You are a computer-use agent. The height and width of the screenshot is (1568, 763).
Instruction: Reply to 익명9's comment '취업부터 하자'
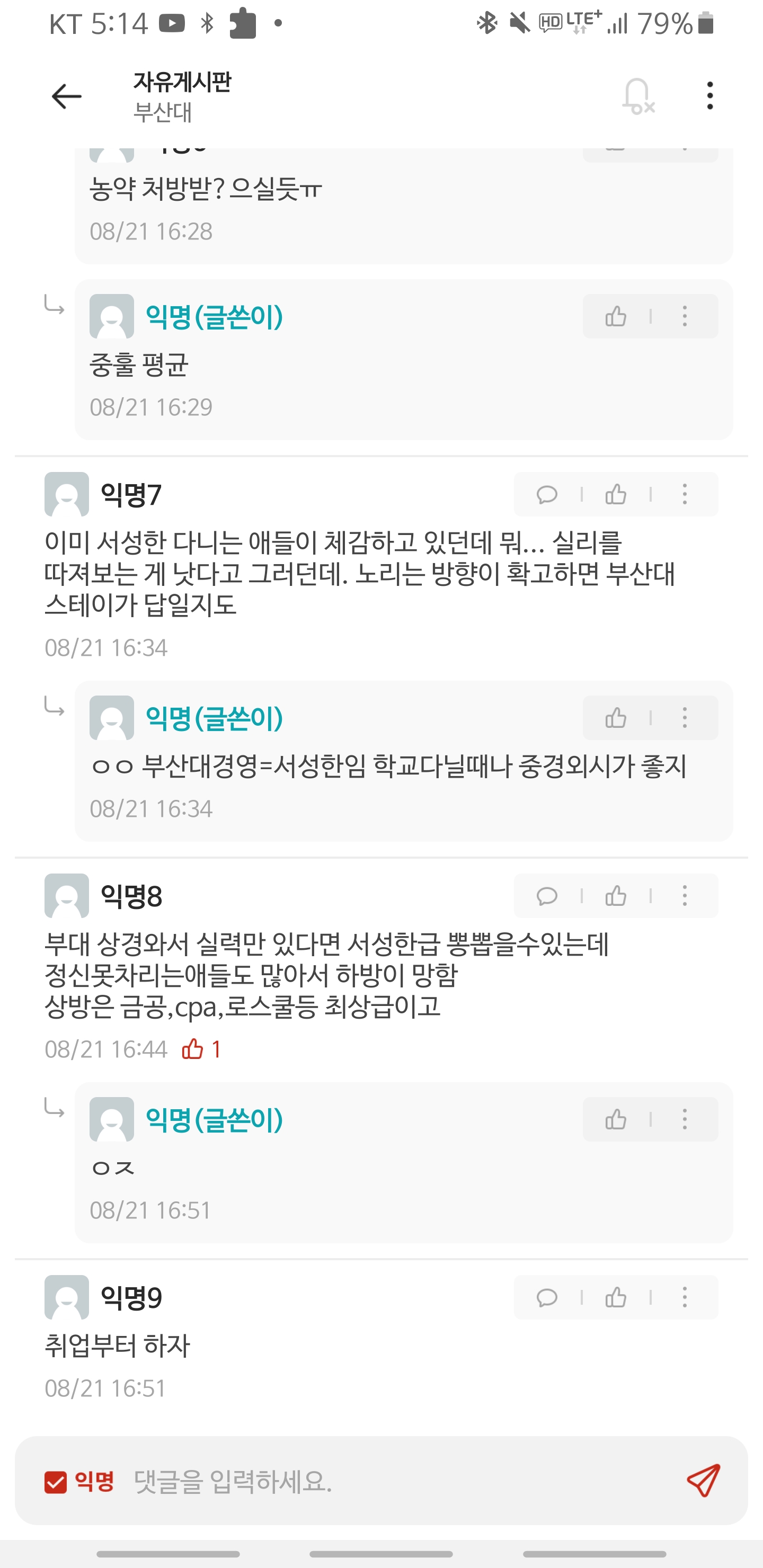pyautogui.click(x=547, y=1298)
